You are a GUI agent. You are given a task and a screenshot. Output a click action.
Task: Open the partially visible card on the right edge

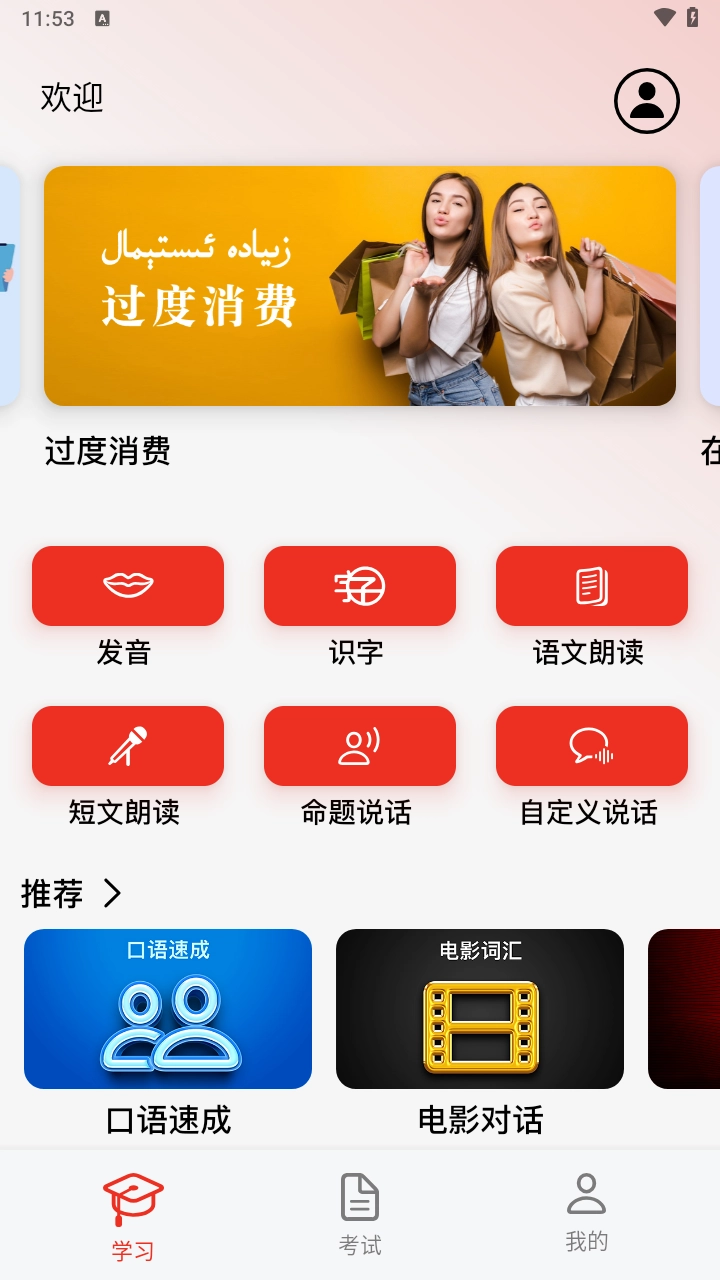684,1009
